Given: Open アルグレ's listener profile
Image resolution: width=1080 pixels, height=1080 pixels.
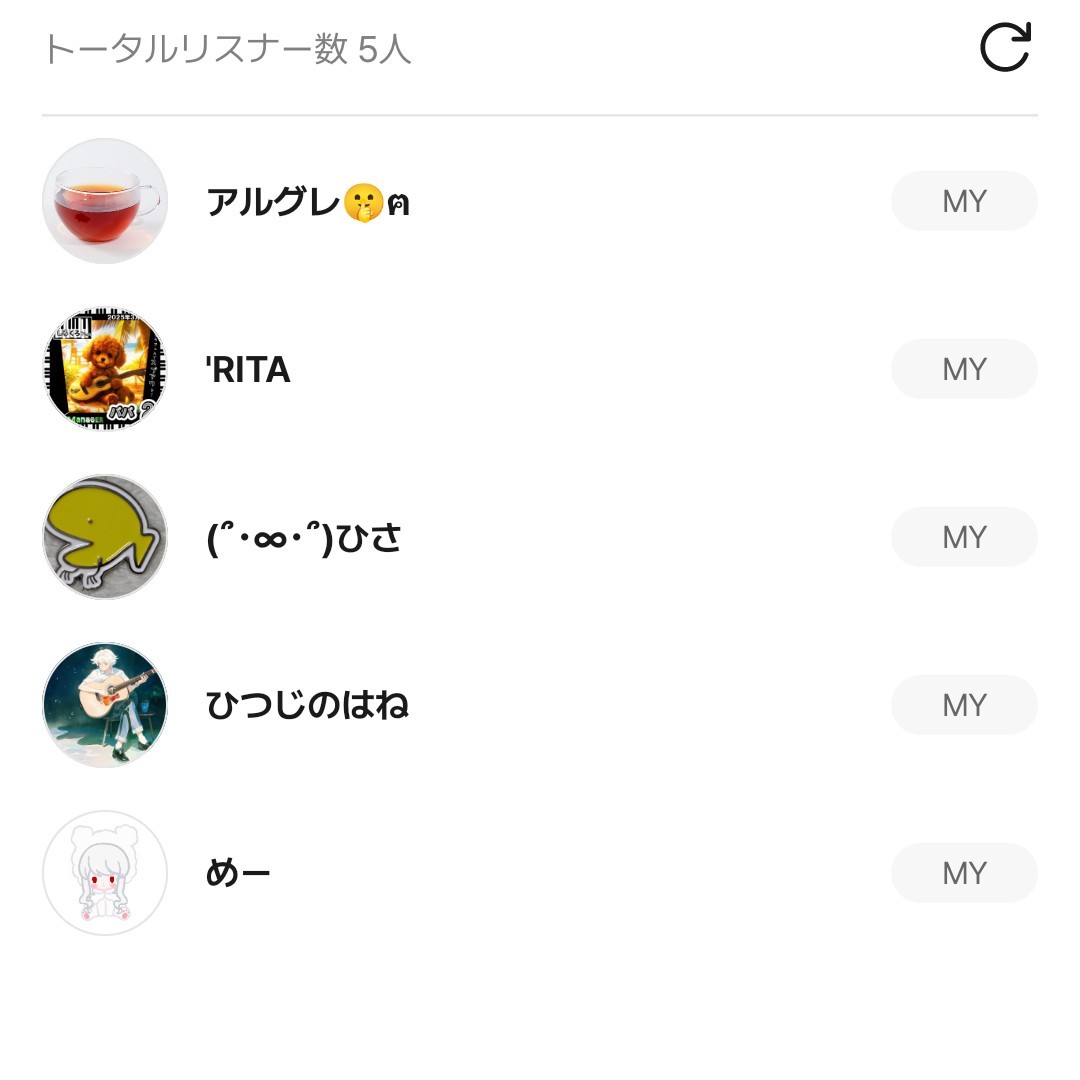Looking at the screenshot, I should [105, 201].
